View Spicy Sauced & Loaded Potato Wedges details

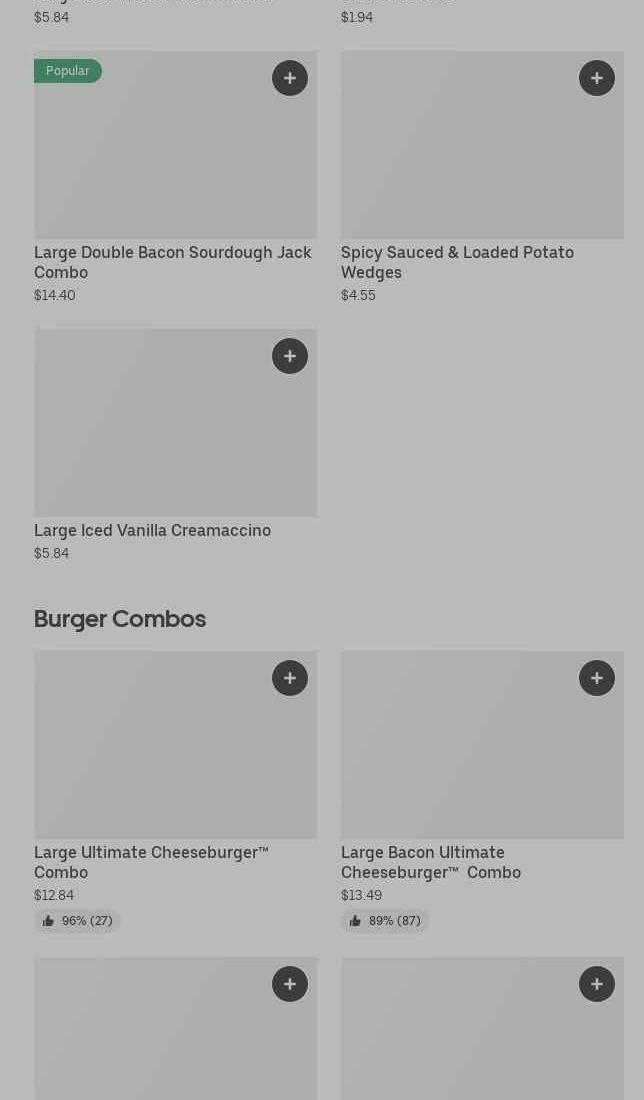pyautogui.click(x=482, y=177)
